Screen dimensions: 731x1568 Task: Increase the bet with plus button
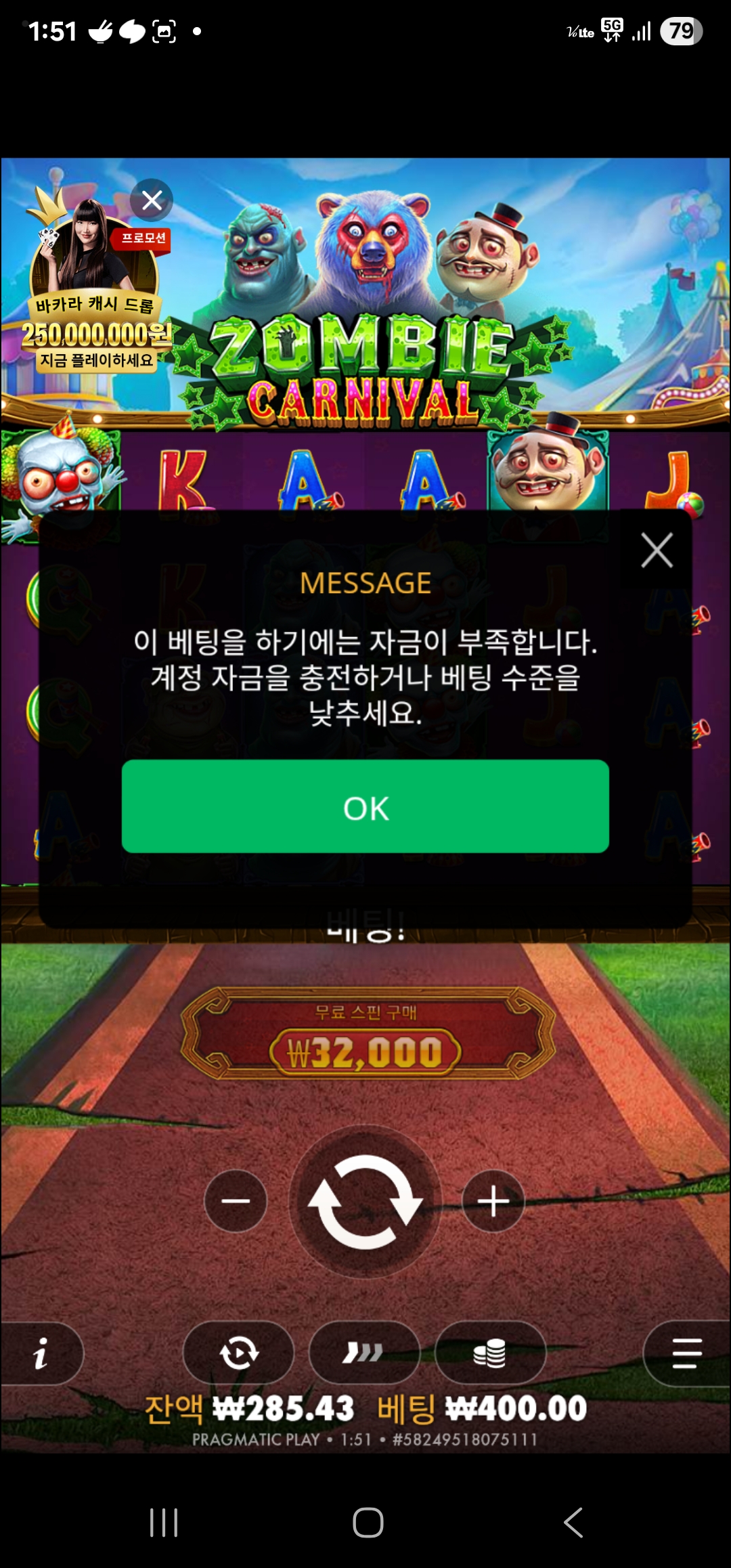(493, 1201)
